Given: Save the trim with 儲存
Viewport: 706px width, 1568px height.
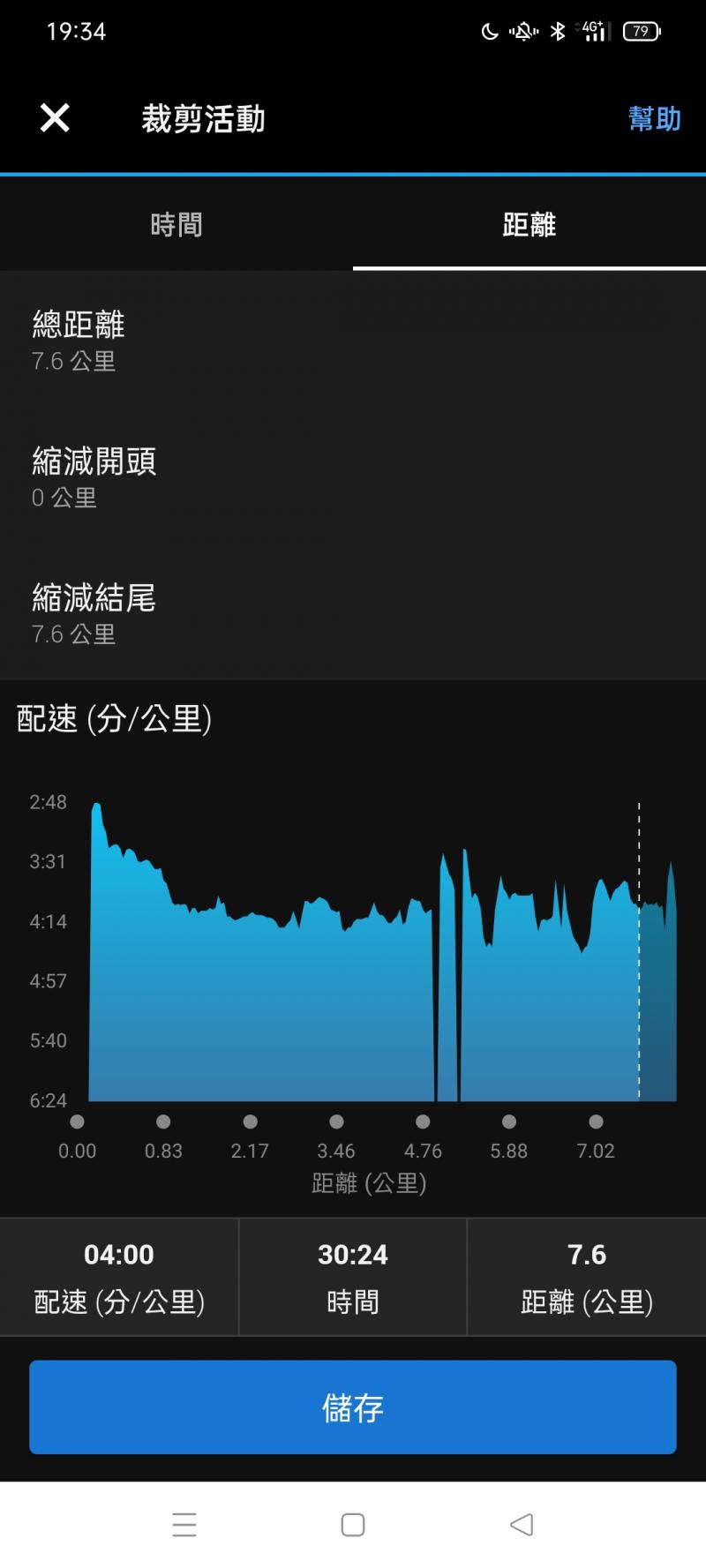Looking at the screenshot, I should pos(353,1407).
